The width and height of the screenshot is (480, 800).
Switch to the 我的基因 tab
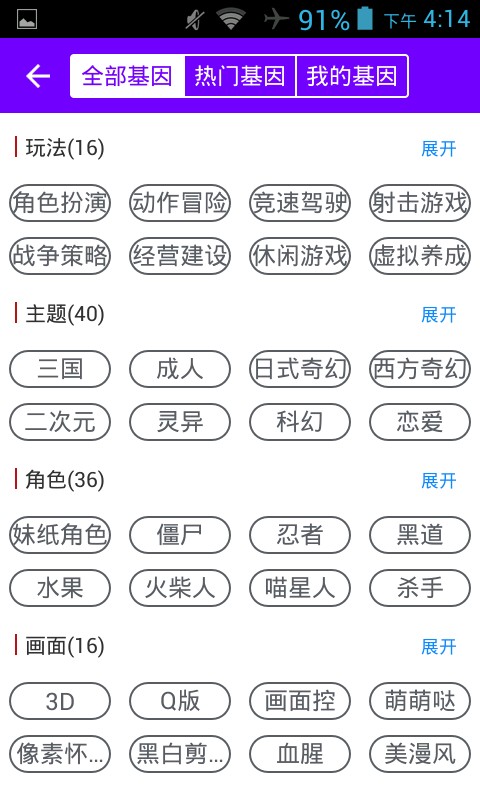pyautogui.click(x=352, y=76)
